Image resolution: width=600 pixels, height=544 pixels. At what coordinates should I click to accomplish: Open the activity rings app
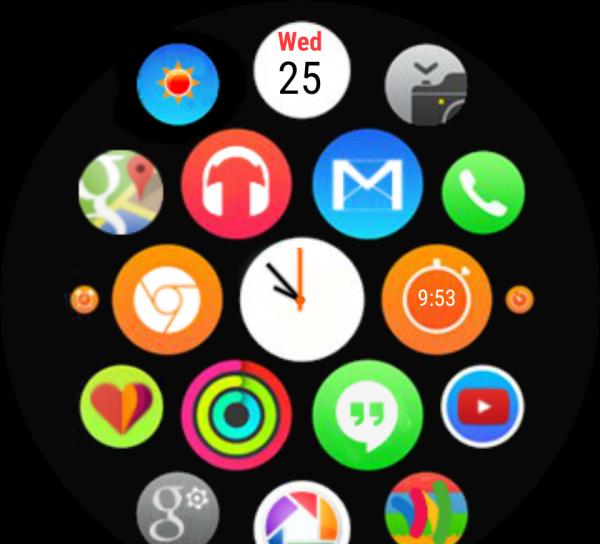click(x=236, y=413)
